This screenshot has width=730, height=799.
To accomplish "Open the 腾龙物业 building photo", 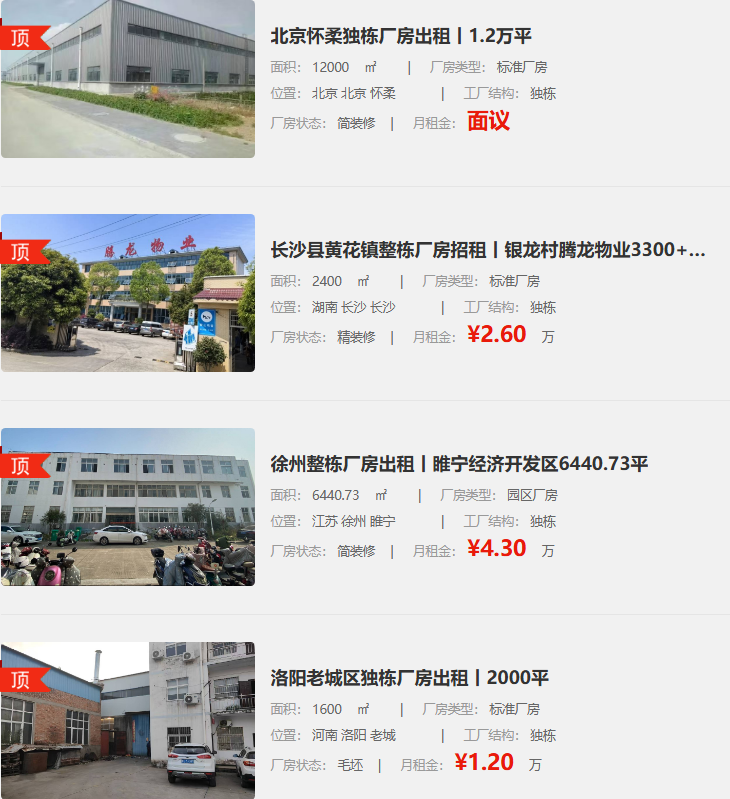I will pos(128,293).
